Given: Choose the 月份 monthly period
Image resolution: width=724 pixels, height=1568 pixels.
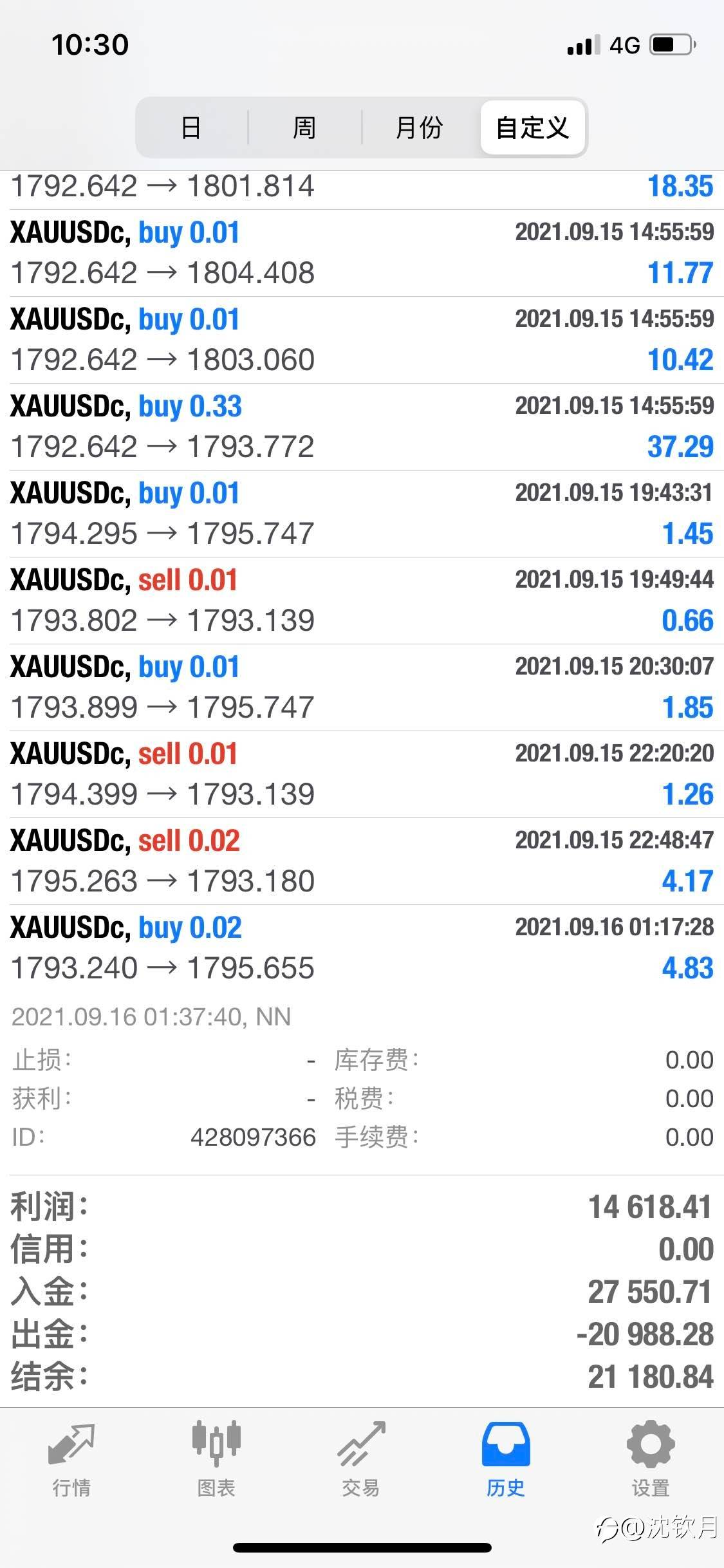Looking at the screenshot, I should [x=419, y=127].
